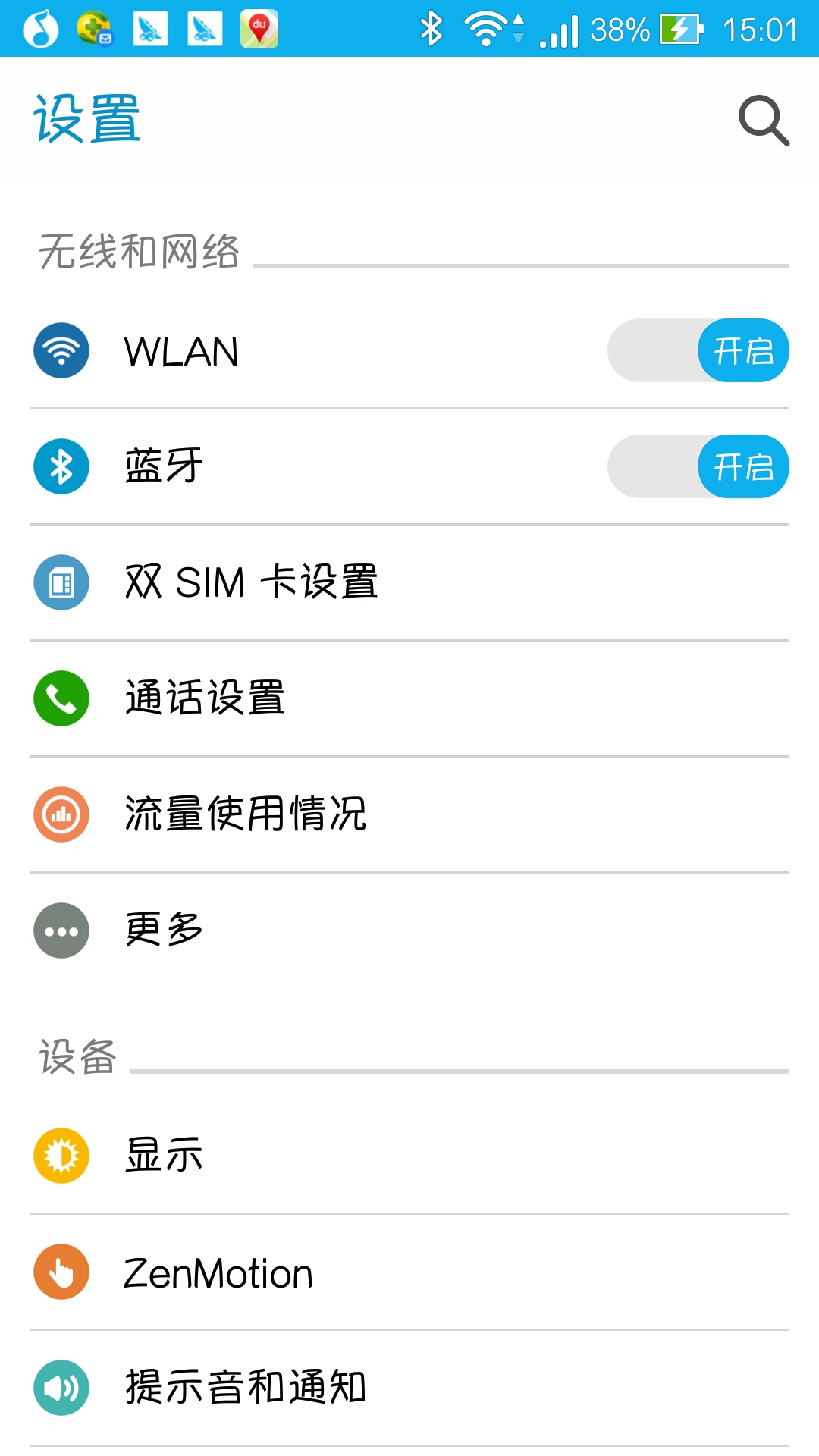The width and height of the screenshot is (819, 1456).
Task: Open 更多 wireless options
Action: pos(409,930)
